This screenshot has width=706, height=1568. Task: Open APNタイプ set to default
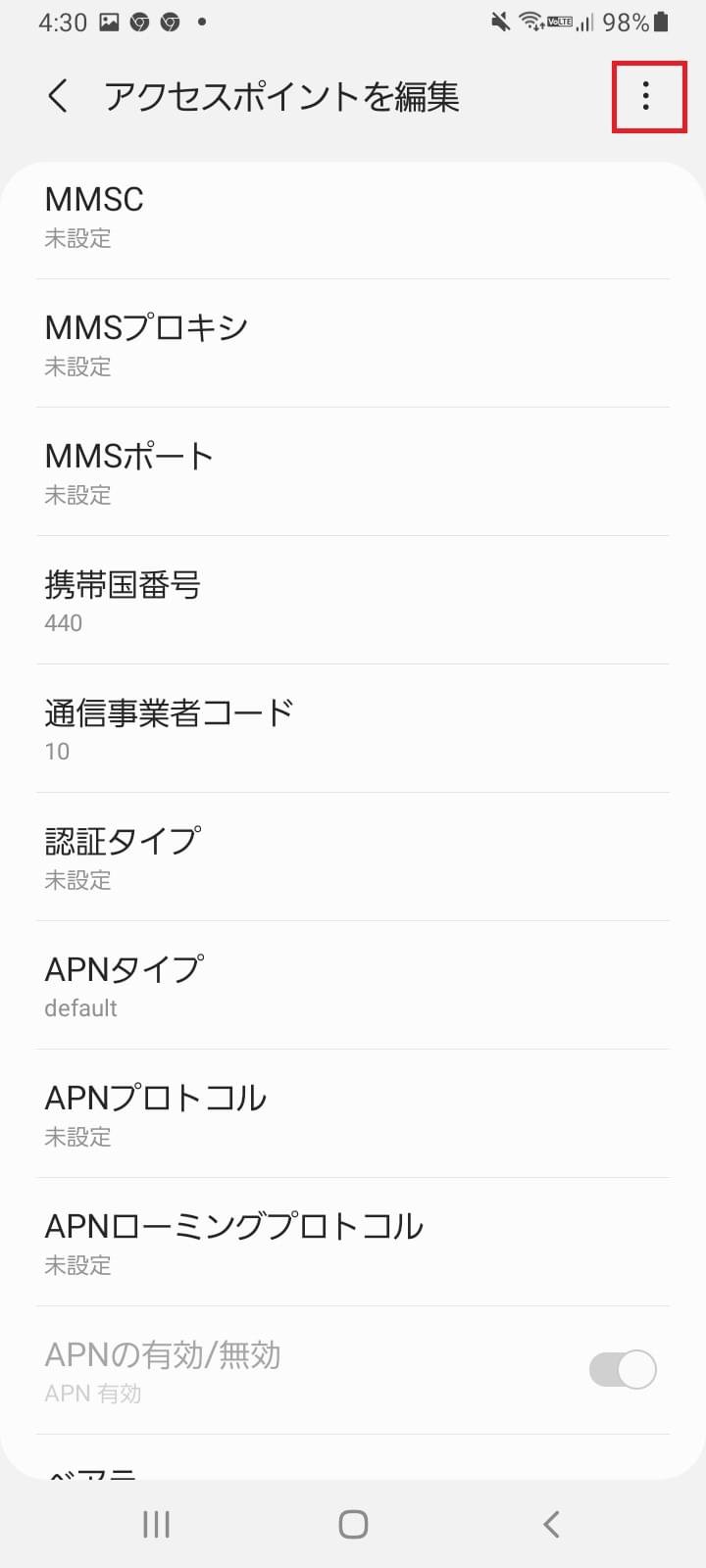(x=353, y=985)
